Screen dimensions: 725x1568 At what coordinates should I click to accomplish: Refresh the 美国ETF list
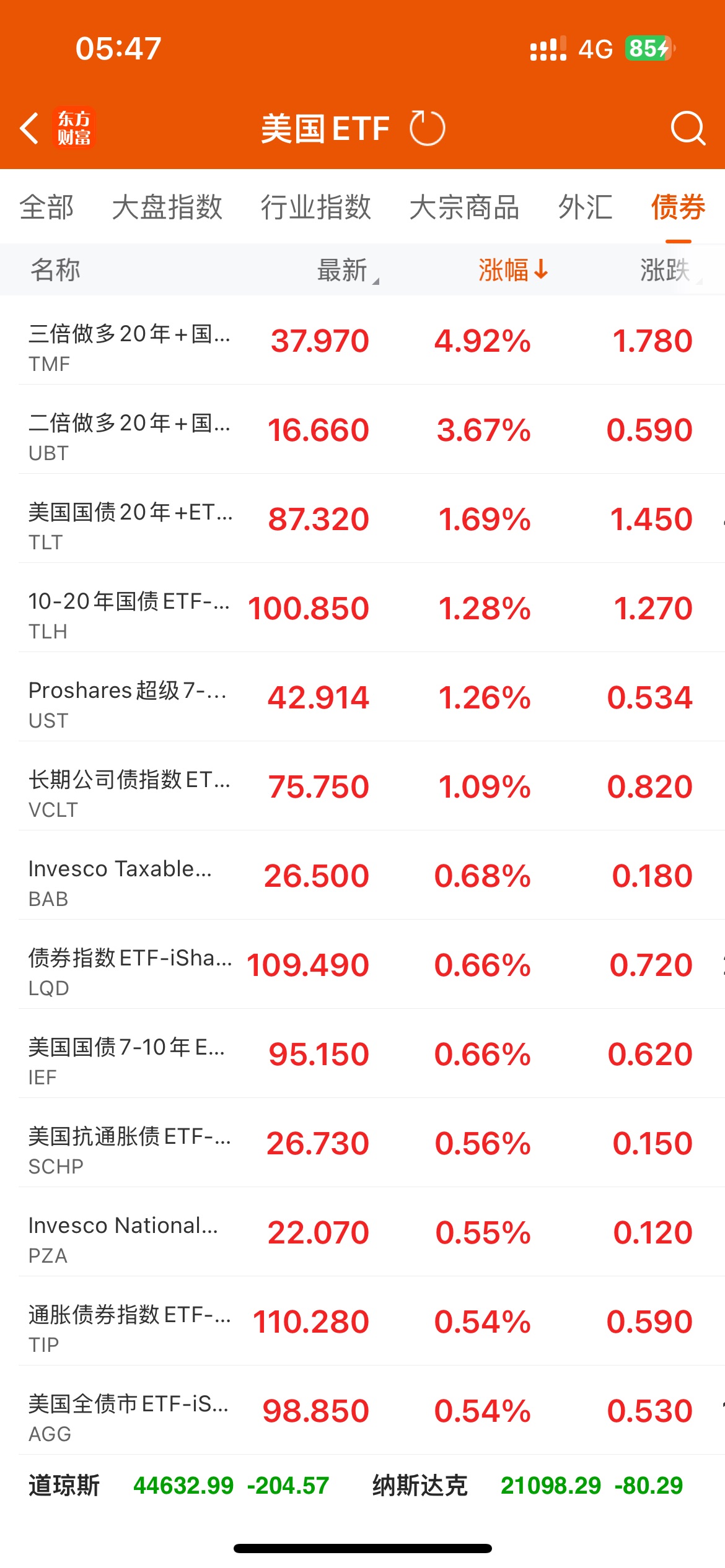tap(427, 128)
